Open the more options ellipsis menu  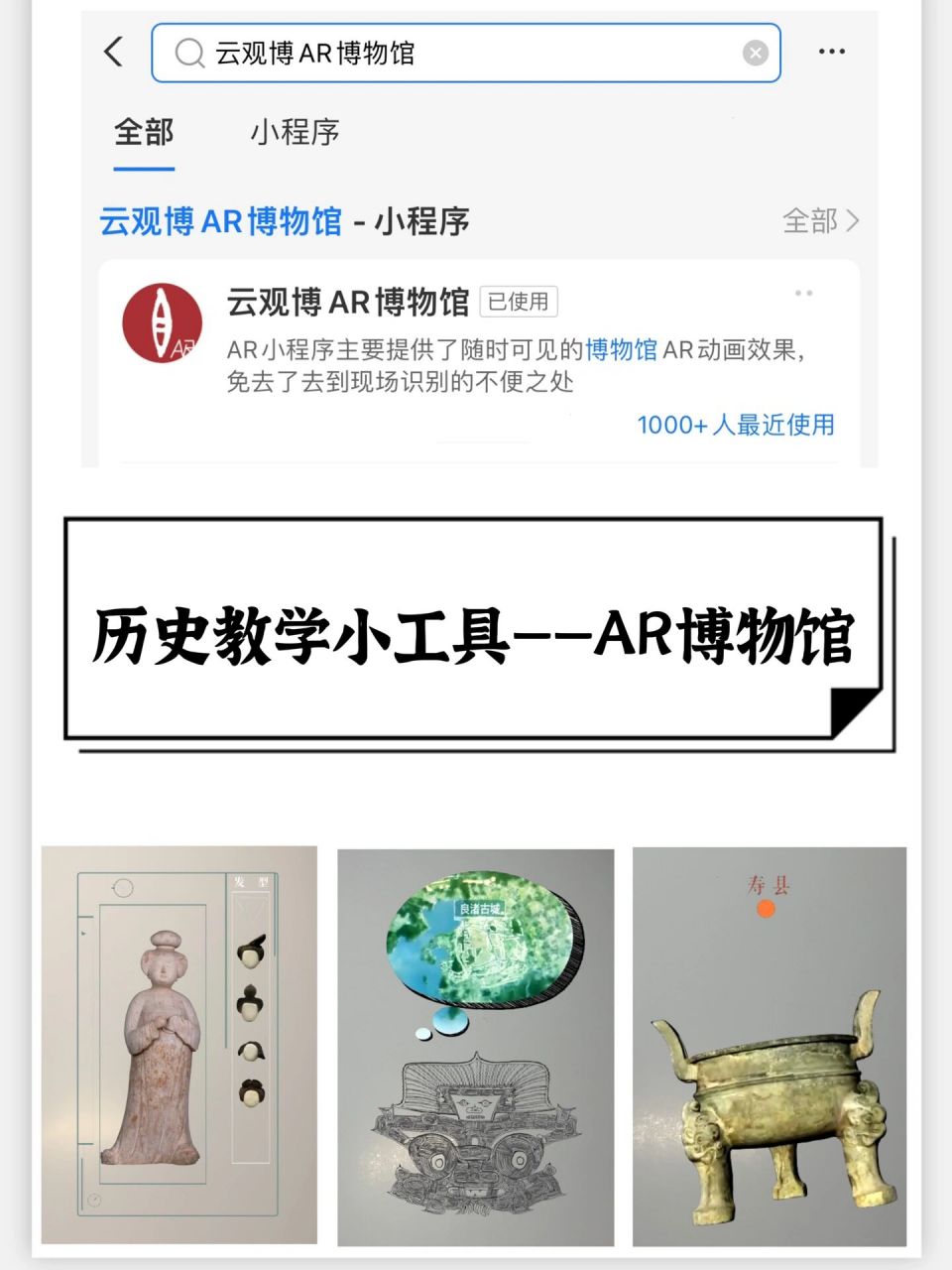pos(831,52)
